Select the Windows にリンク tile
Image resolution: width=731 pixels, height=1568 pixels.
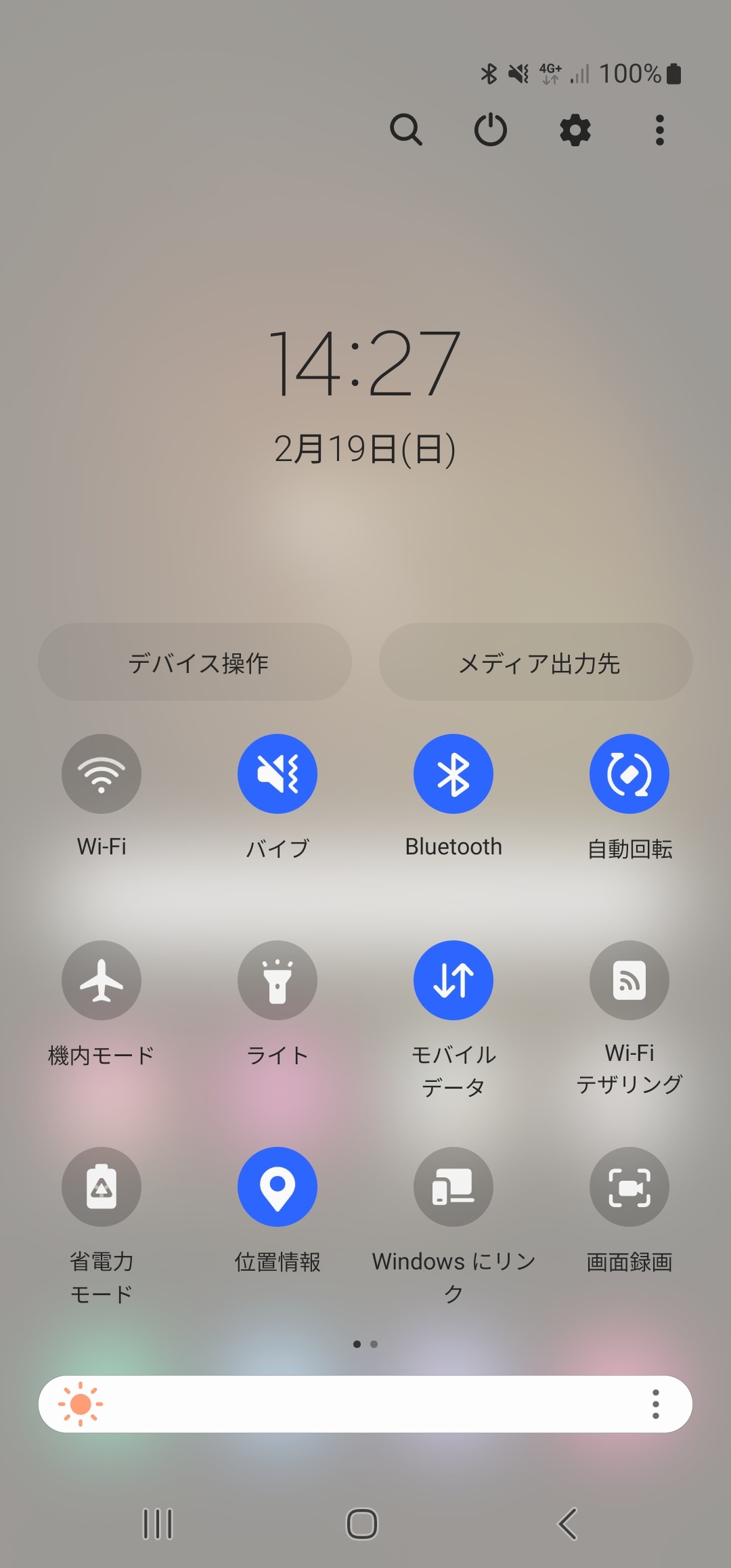[x=453, y=1187]
